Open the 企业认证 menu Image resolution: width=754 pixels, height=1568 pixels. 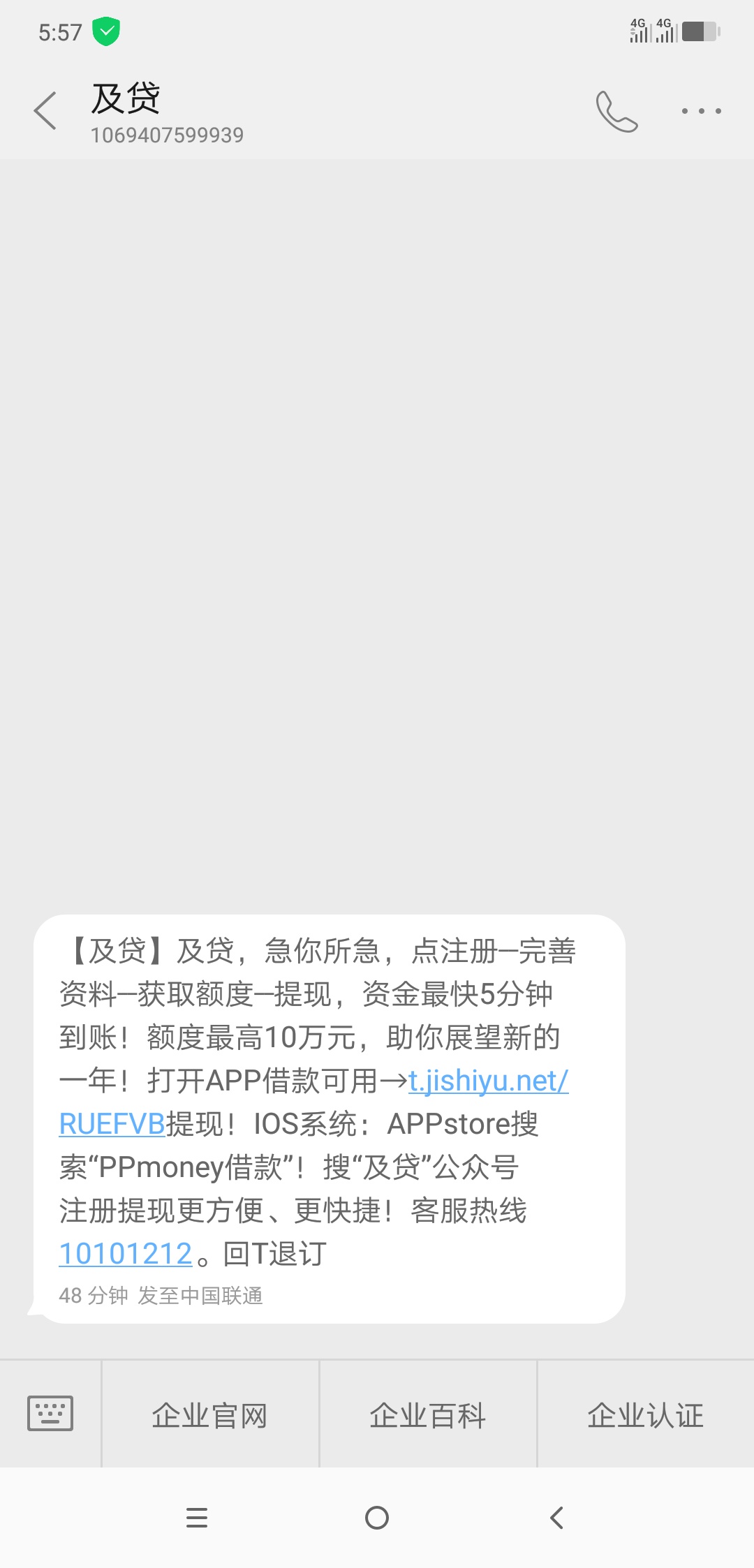point(646,1415)
